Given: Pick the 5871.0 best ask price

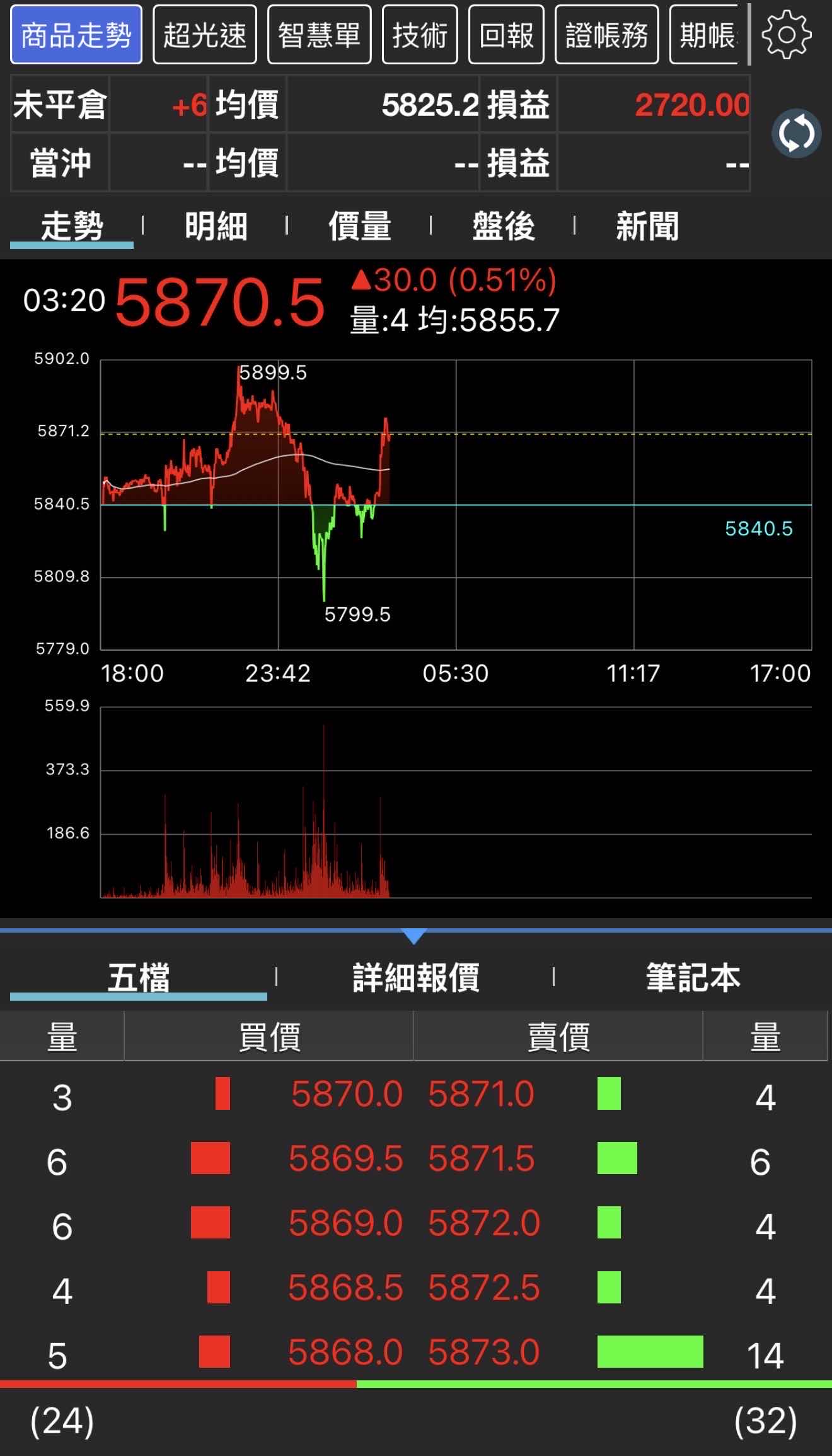Looking at the screenshot, I should pyautogui.click(x=481, y=1094).
